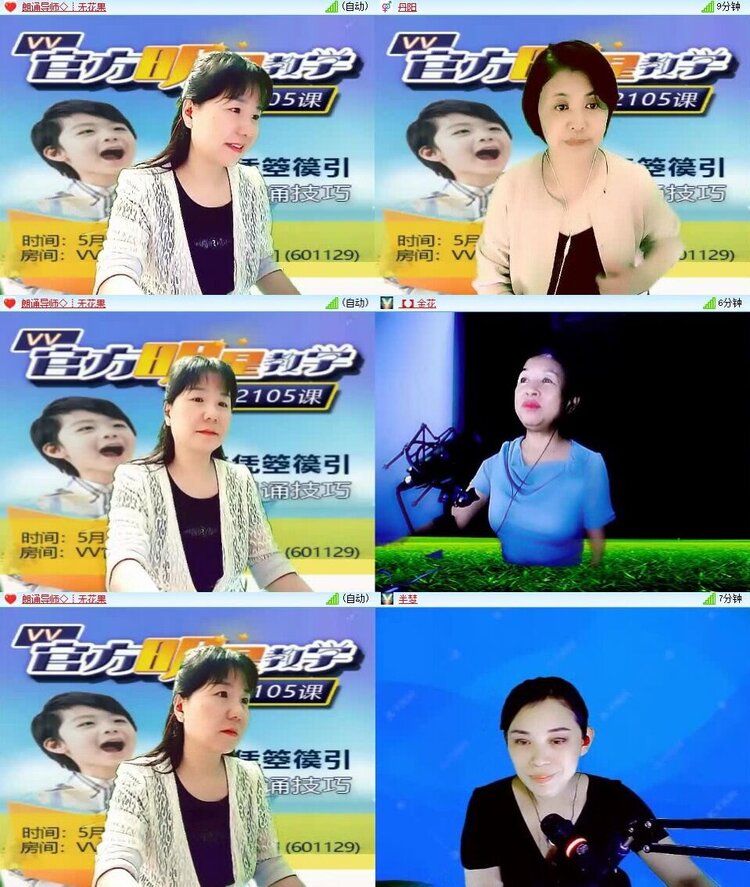Viewport: 750px width, 887px height.
Task: Click the green signal strength bars beside (自动)
Action: pyautogui.click(x=330, y=8)
